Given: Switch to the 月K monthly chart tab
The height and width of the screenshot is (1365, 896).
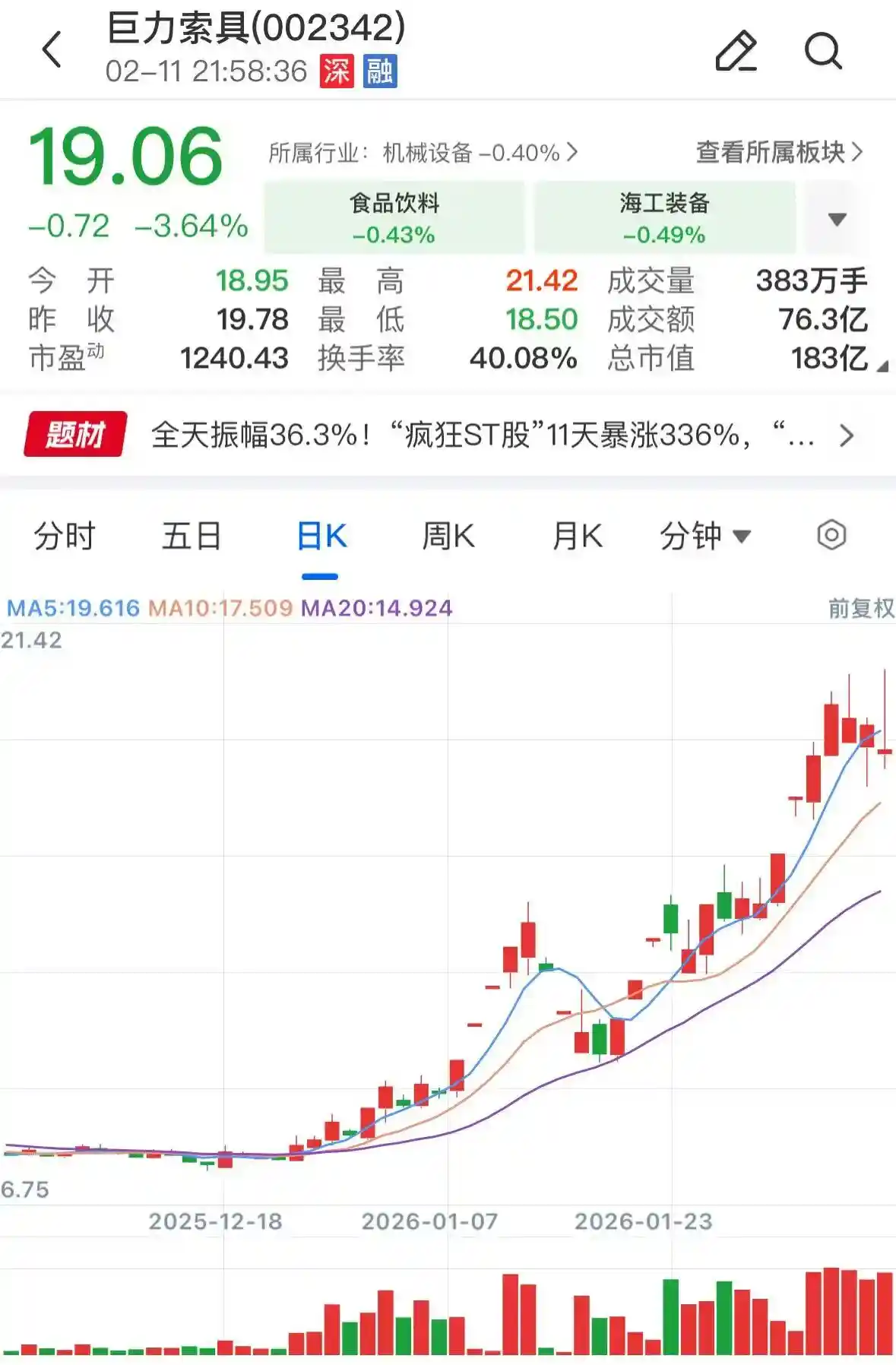Looking at the screenshot, I should tap(576, 535).
